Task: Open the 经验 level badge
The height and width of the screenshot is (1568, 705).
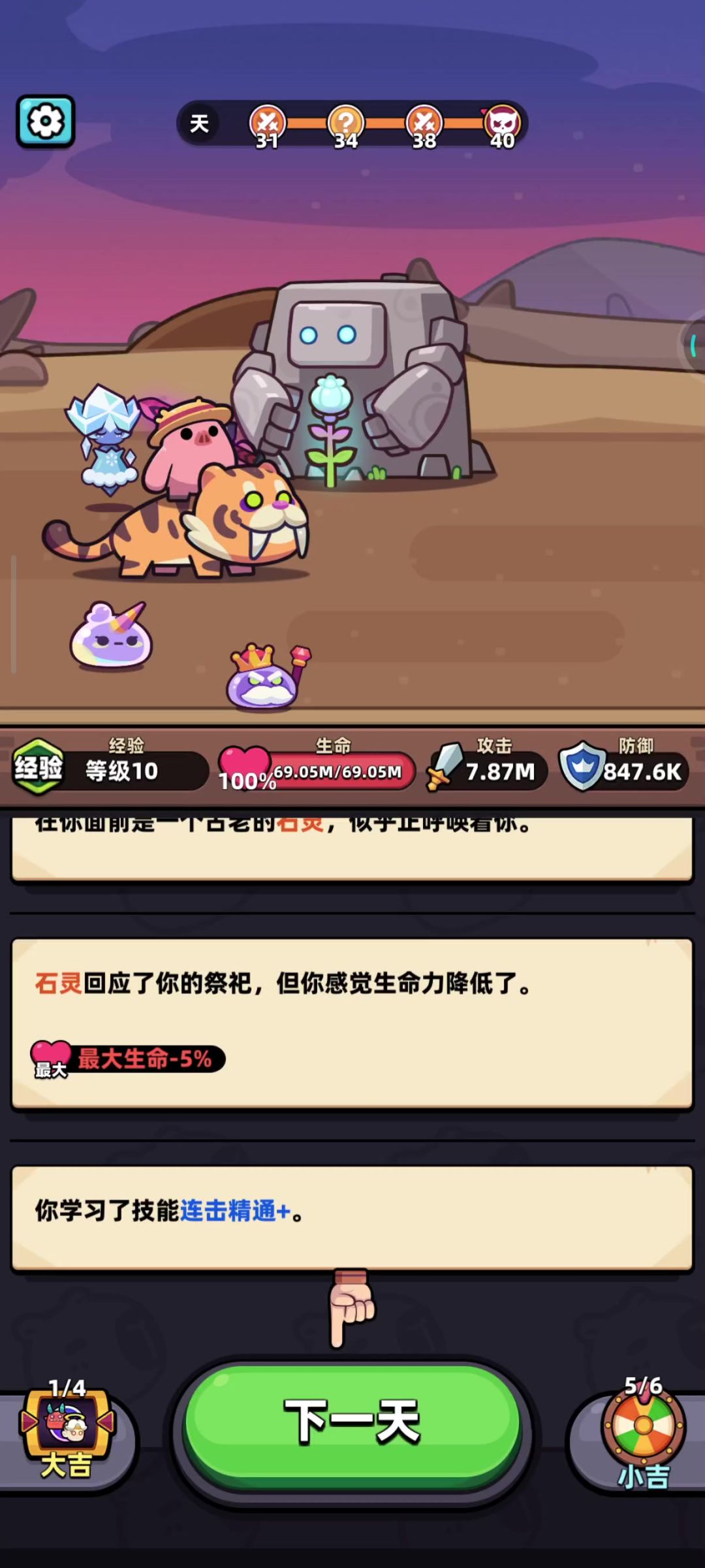Action: point(39,768)
